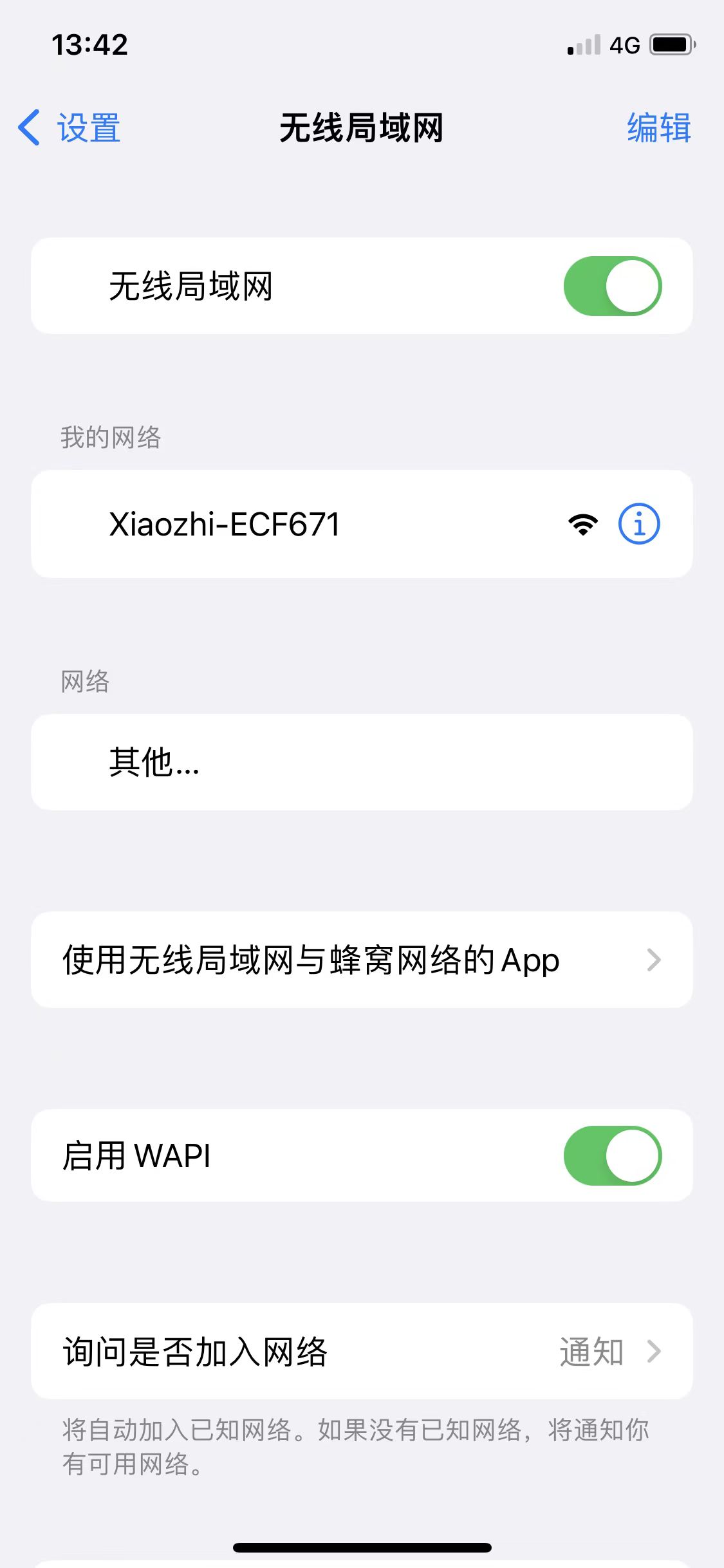Toggle the WLAN switch on the top row
This screenshot has width=724, height=1568.
tap(611, 285)
